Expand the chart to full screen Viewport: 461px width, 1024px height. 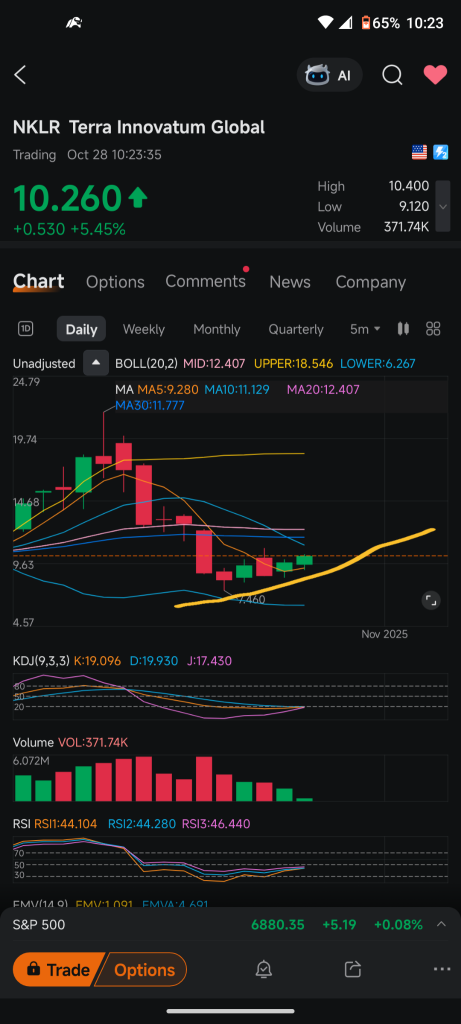(430, 600)
